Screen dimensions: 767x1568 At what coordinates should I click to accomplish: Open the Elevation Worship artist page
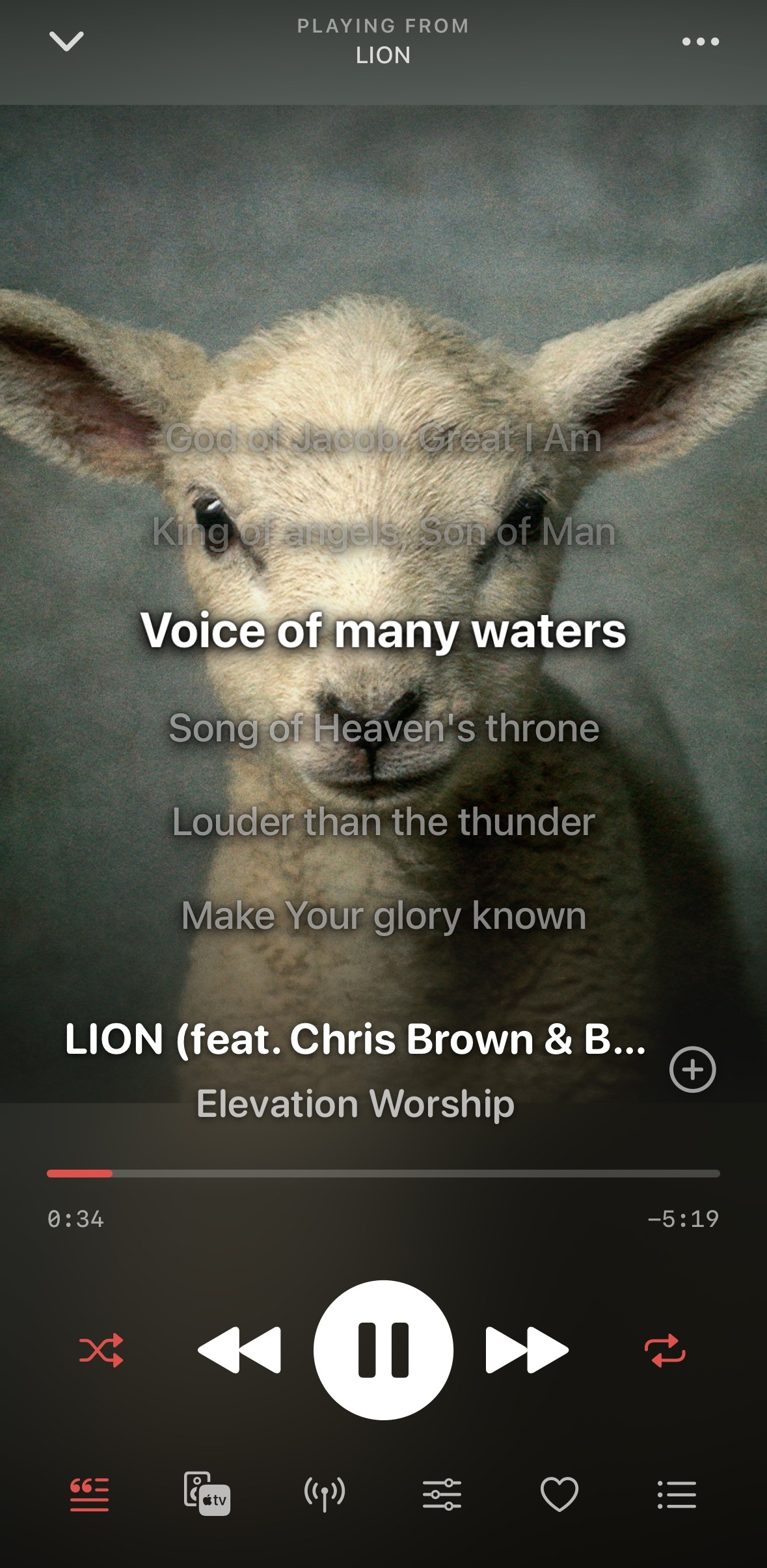[355, 1104]
